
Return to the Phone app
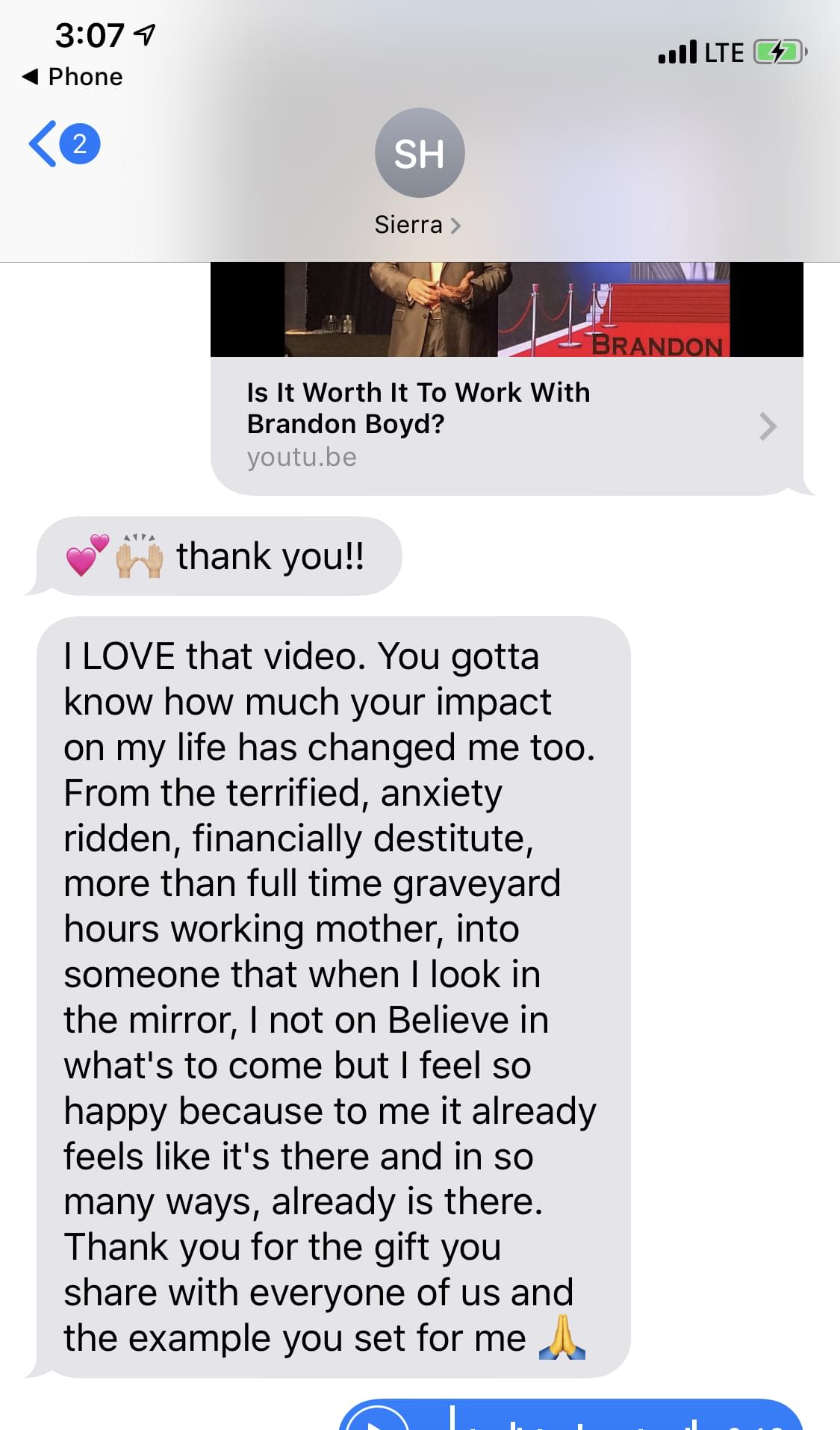pos(72,77)
